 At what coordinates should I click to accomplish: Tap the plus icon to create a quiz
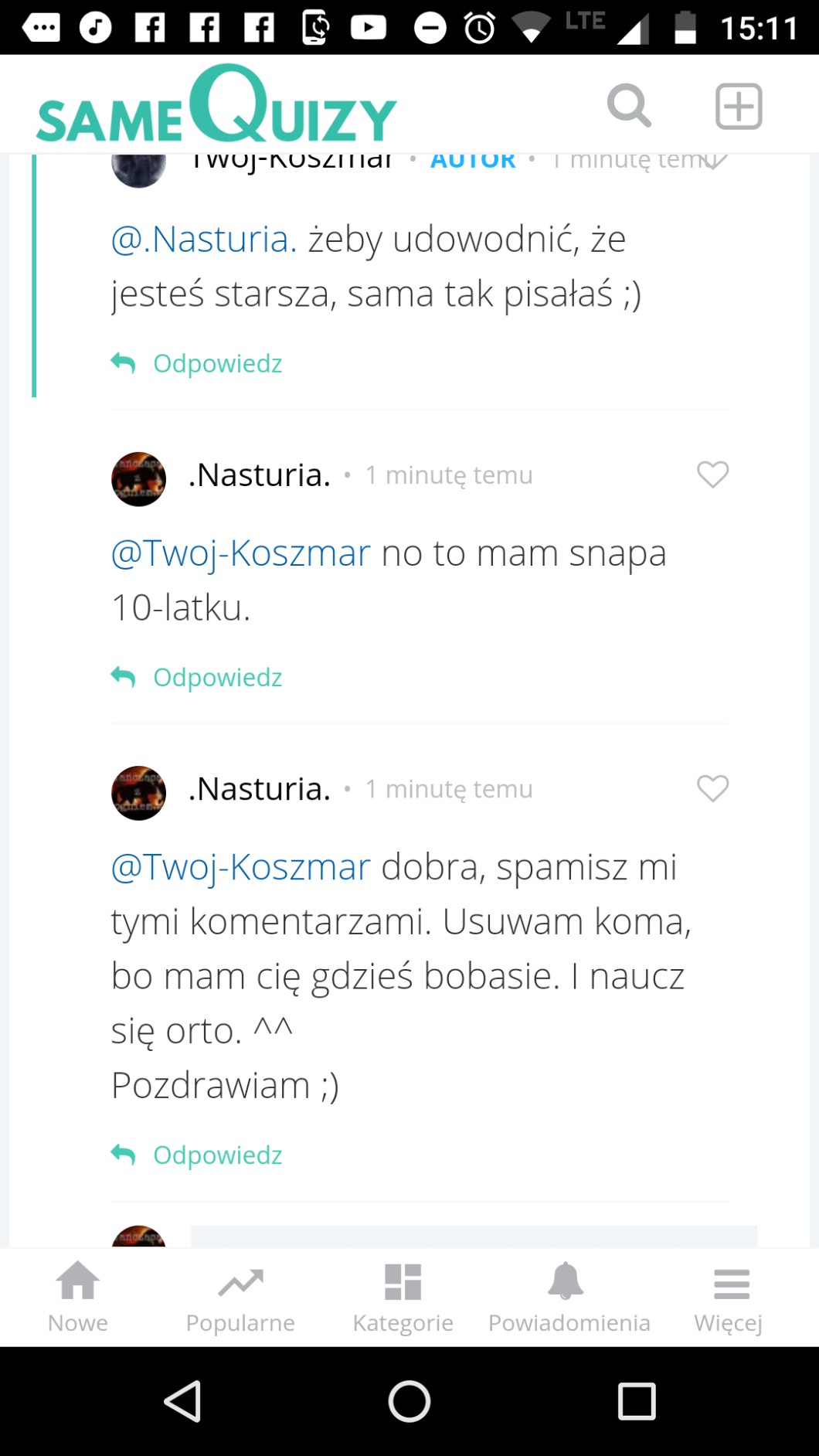(x=739, y=106)
